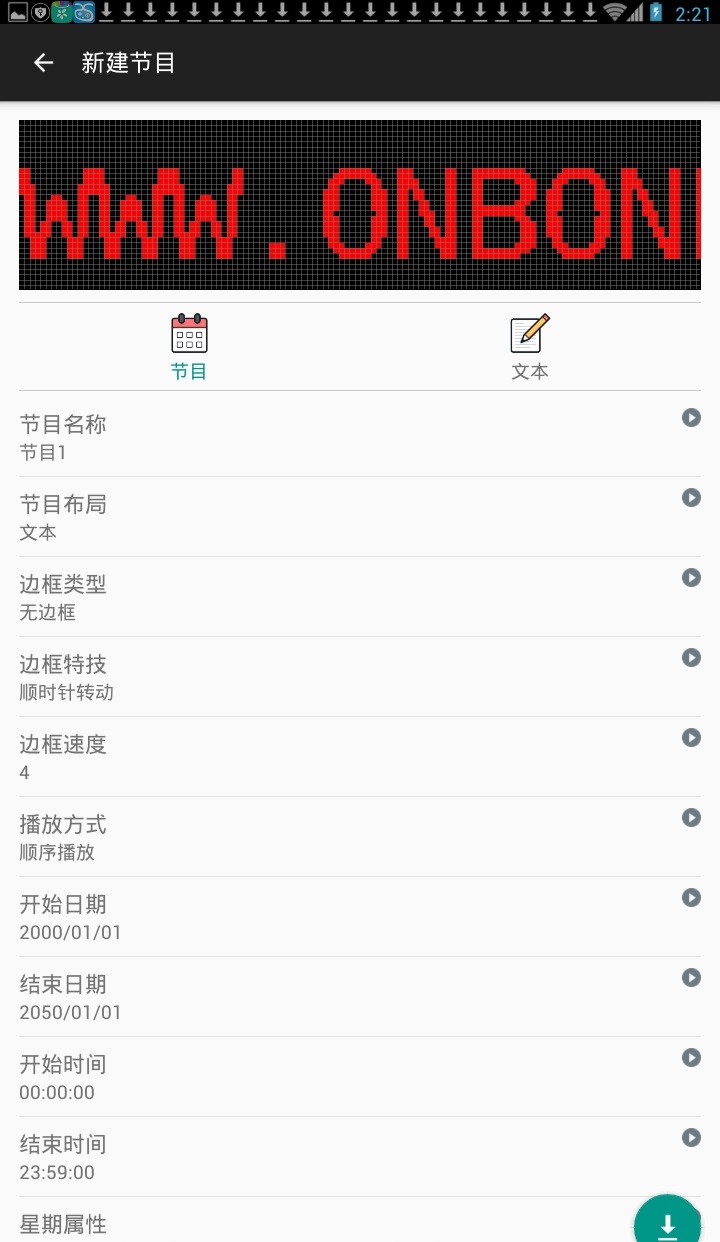Open the 播放方式 setting

point(360,837)
